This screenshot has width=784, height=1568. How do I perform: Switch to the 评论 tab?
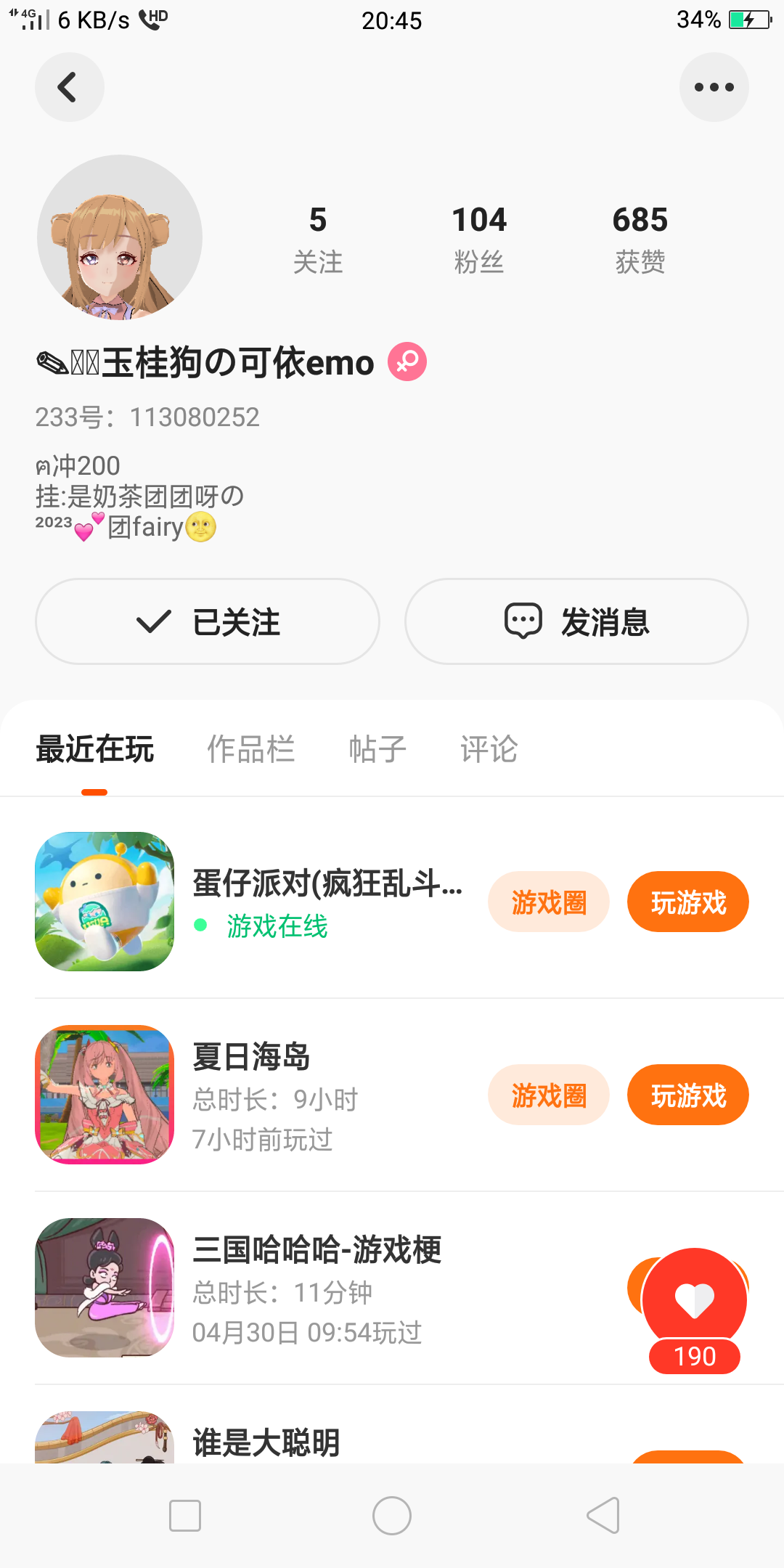click(x=489, y=749)
